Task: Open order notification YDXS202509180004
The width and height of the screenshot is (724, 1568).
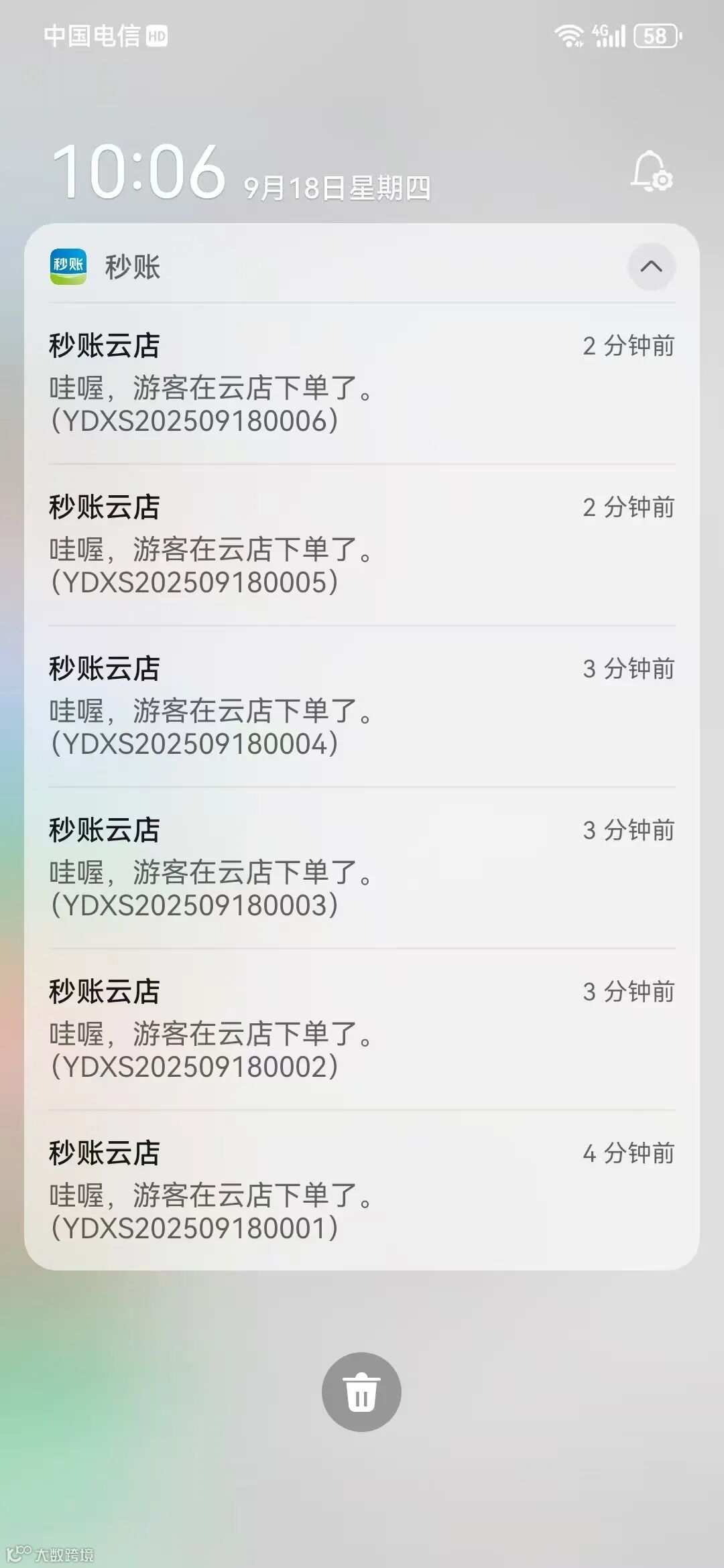Action: 362,706
